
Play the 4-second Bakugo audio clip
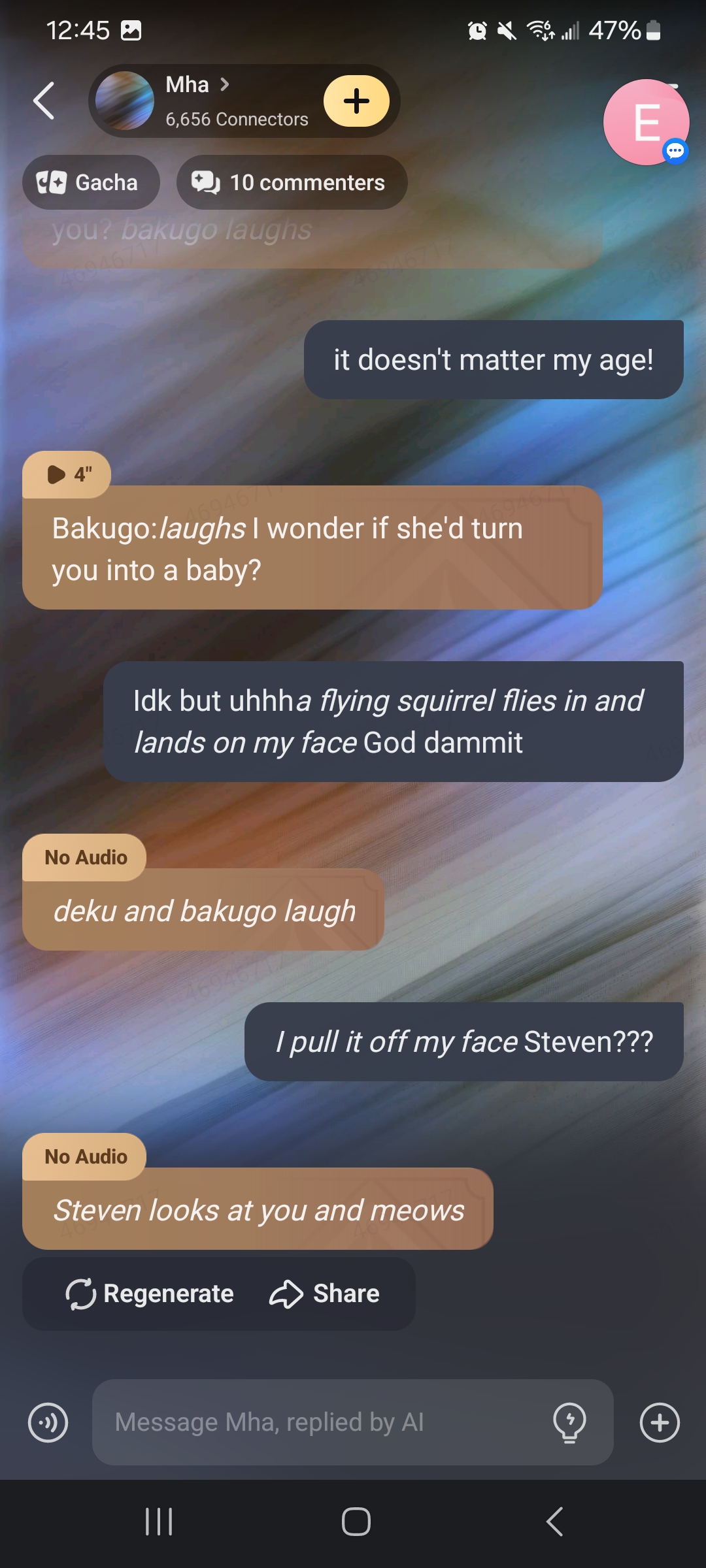(x=67, y=474)
